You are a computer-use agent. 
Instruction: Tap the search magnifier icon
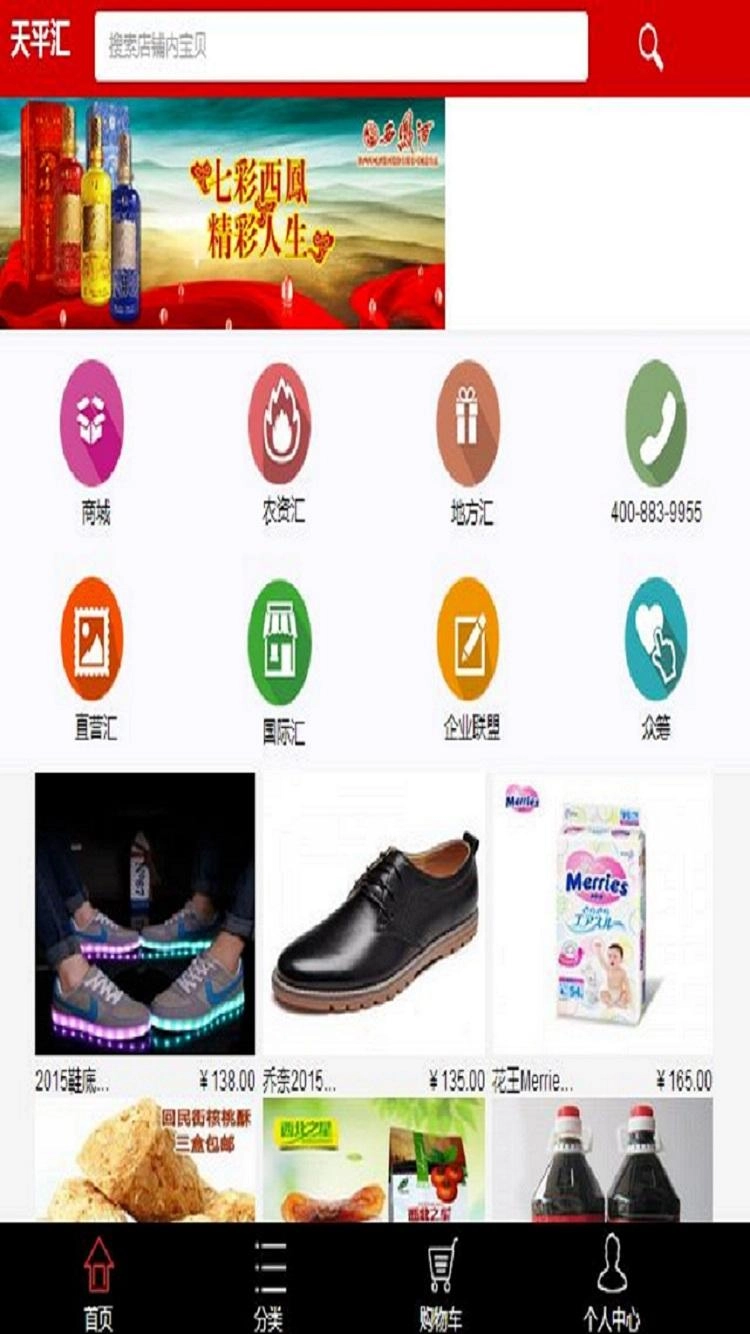tap(651, 43)
